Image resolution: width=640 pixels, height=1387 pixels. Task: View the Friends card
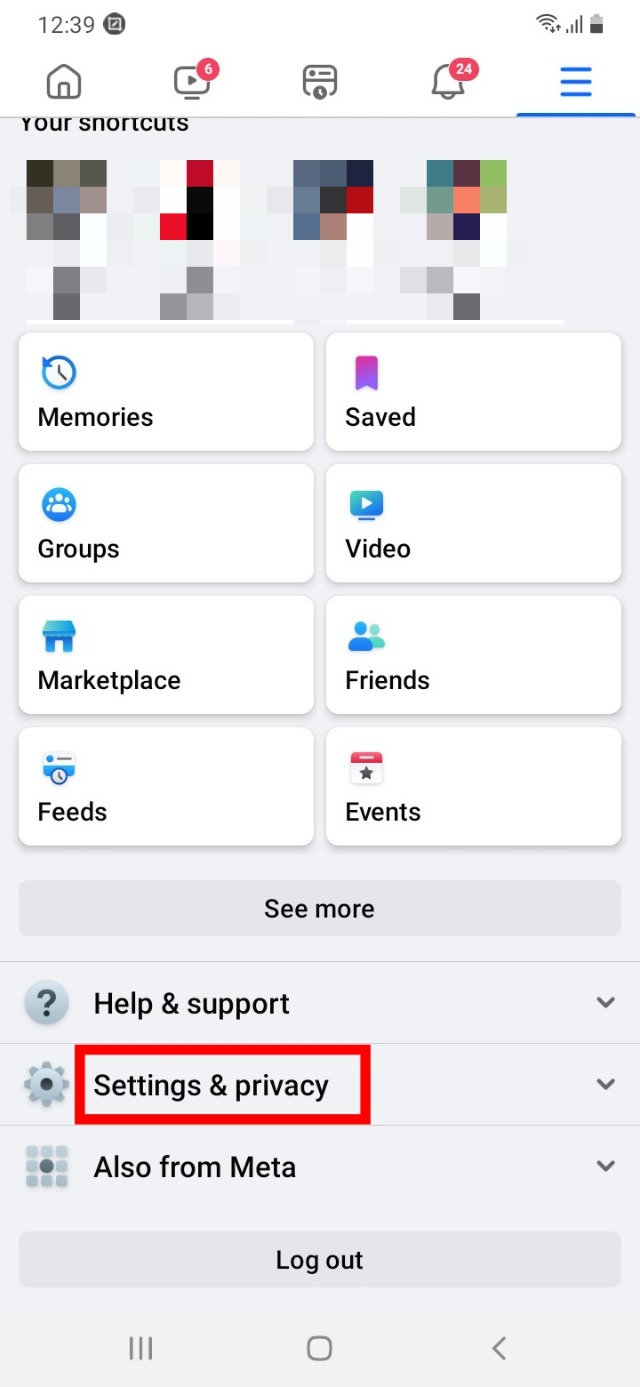(474, 655)
